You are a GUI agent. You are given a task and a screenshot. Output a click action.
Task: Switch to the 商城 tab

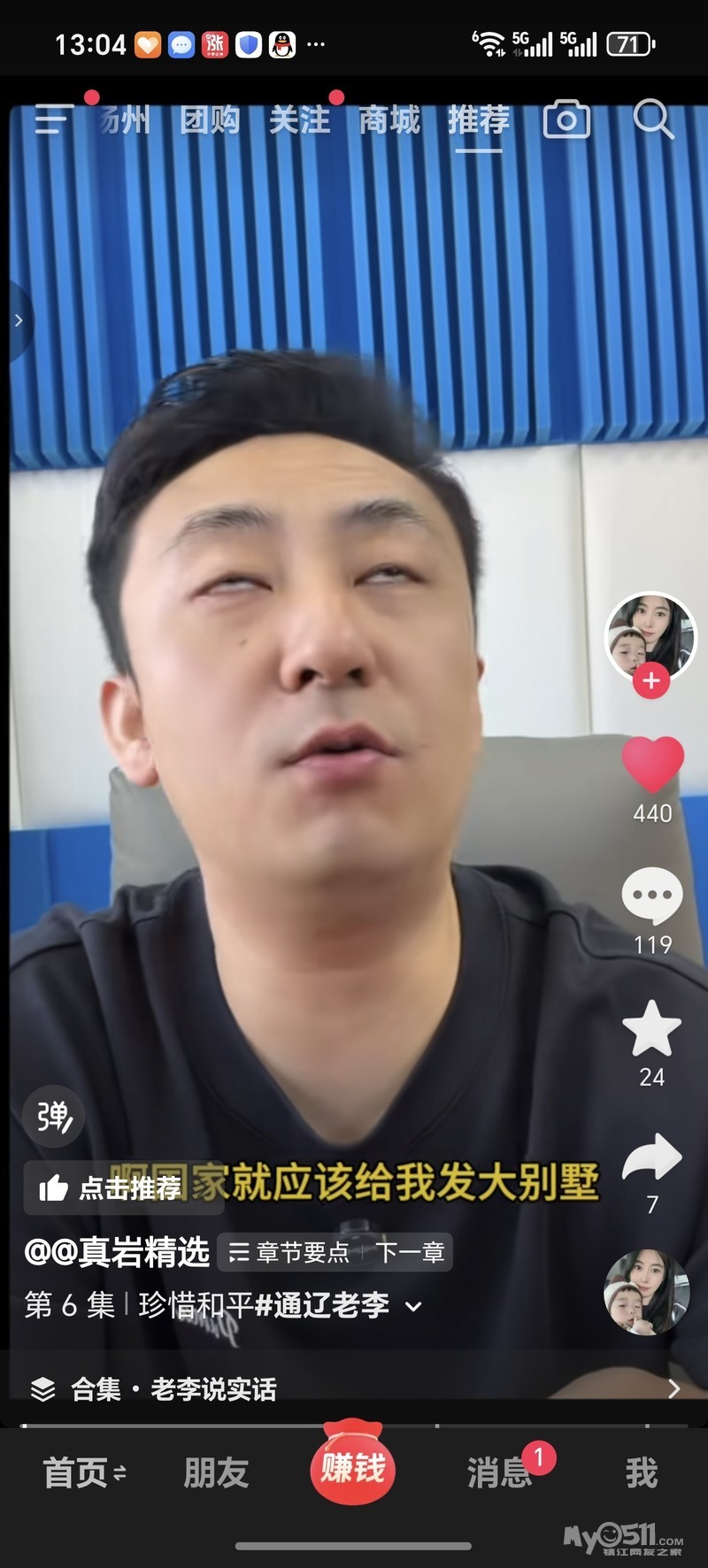[389, 119]
